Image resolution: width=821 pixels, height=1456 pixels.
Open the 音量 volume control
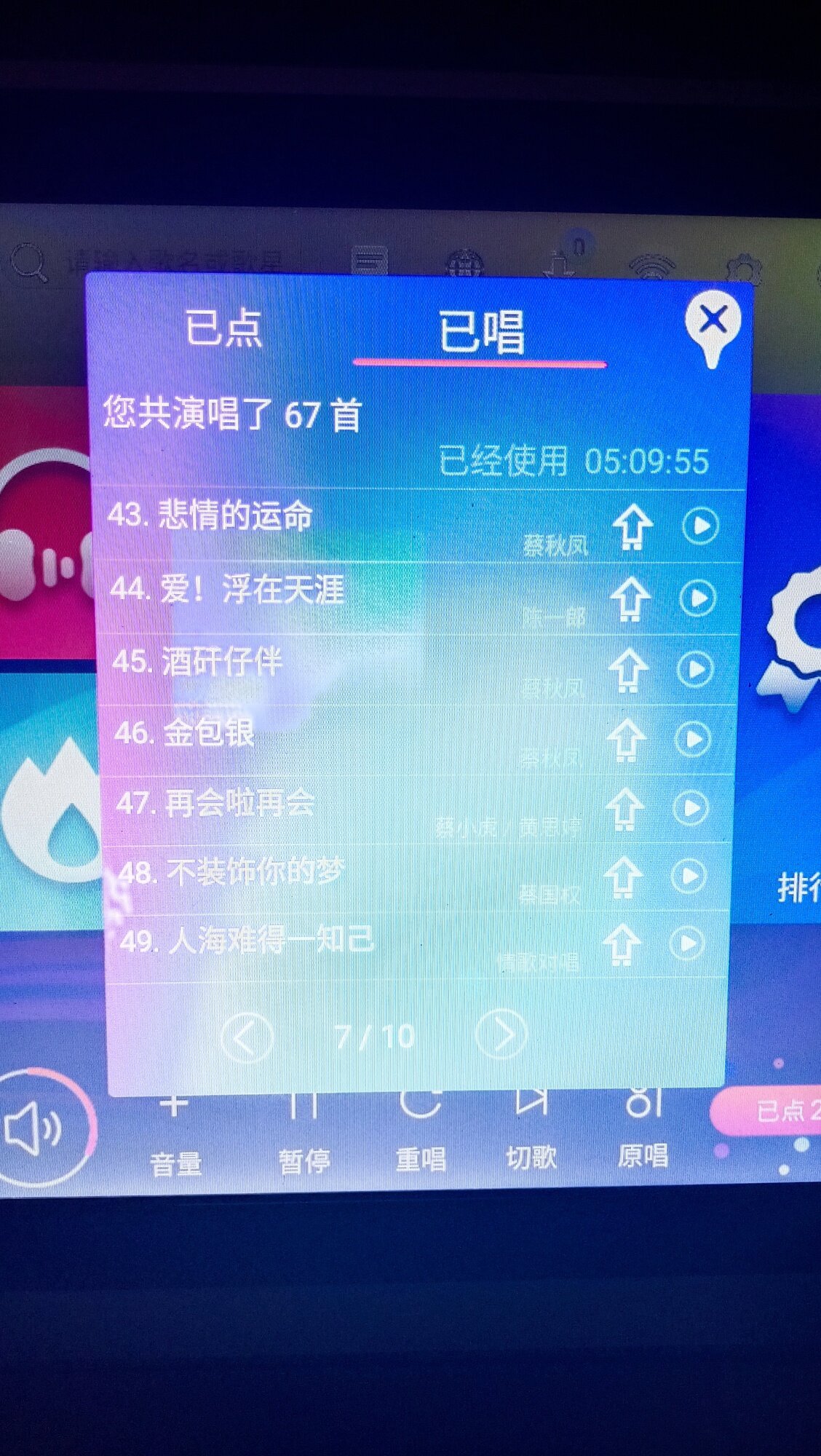coord(175,1136)
